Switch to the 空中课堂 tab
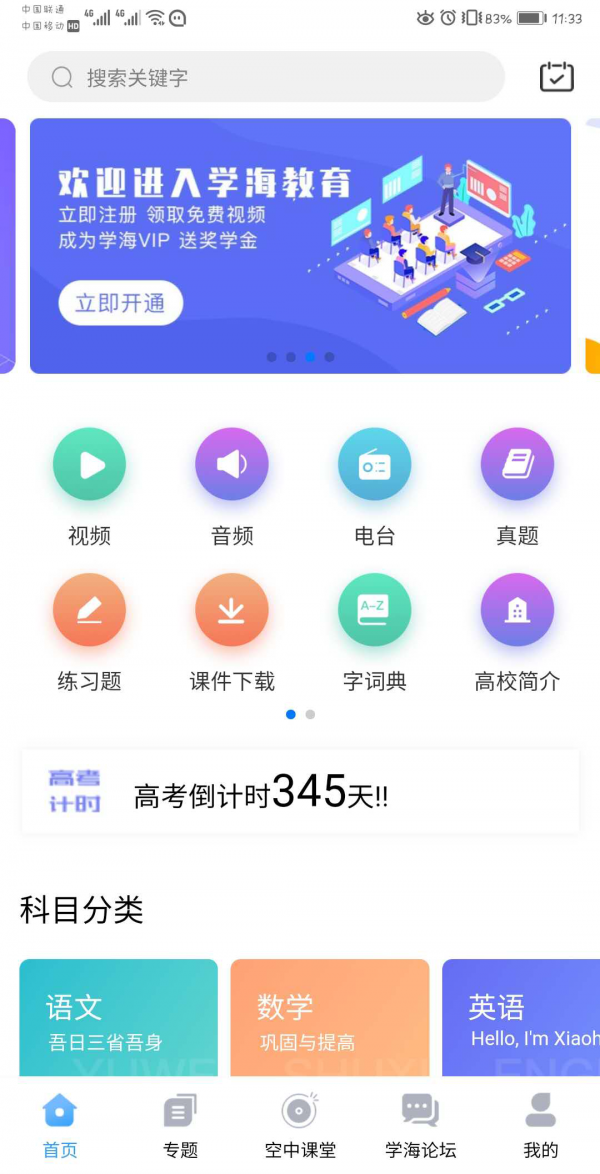The height and width of the screenshot is (1174, 600). point(300,1126)
